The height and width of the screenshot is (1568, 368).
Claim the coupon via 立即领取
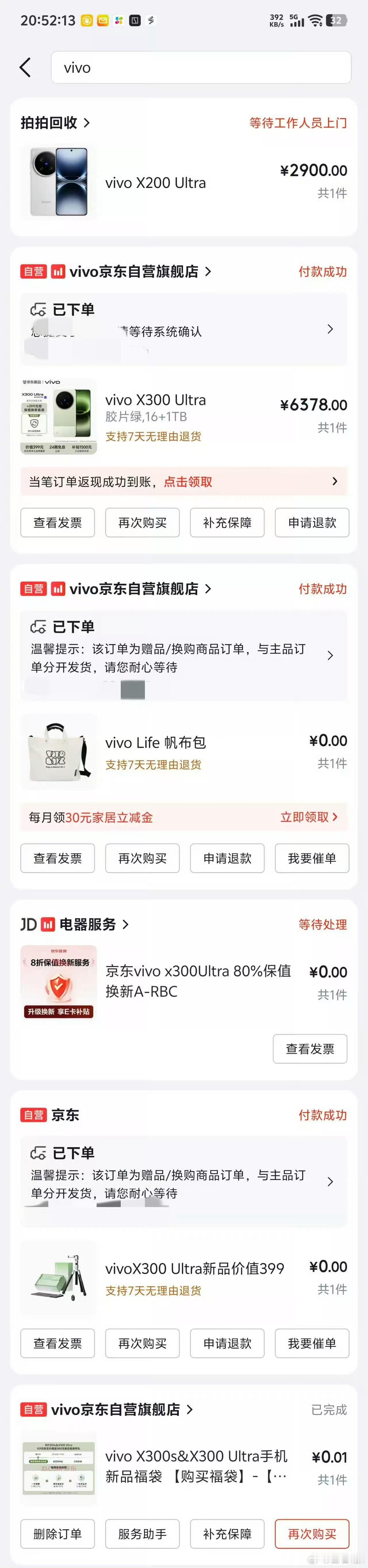pos(308,817)
